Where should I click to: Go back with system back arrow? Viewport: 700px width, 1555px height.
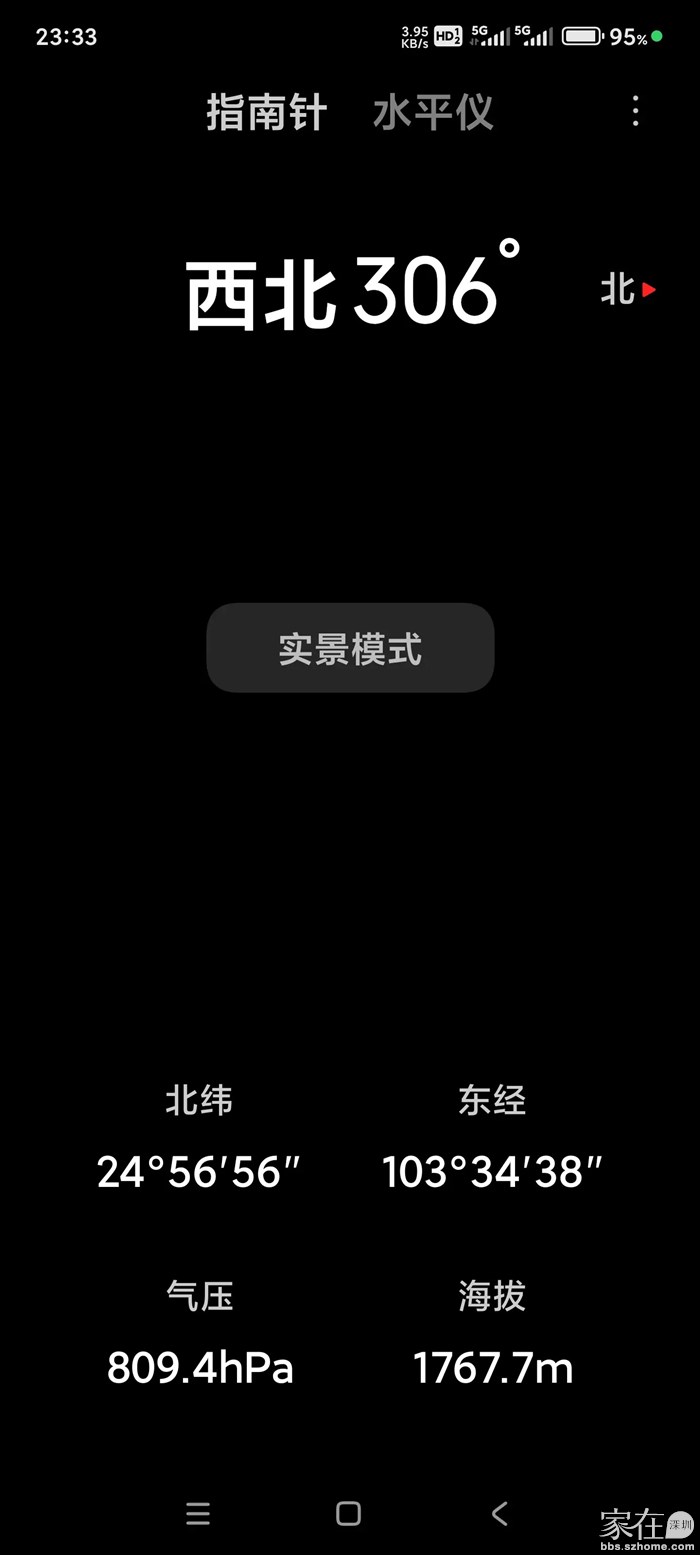click(x=500, y=1513)
